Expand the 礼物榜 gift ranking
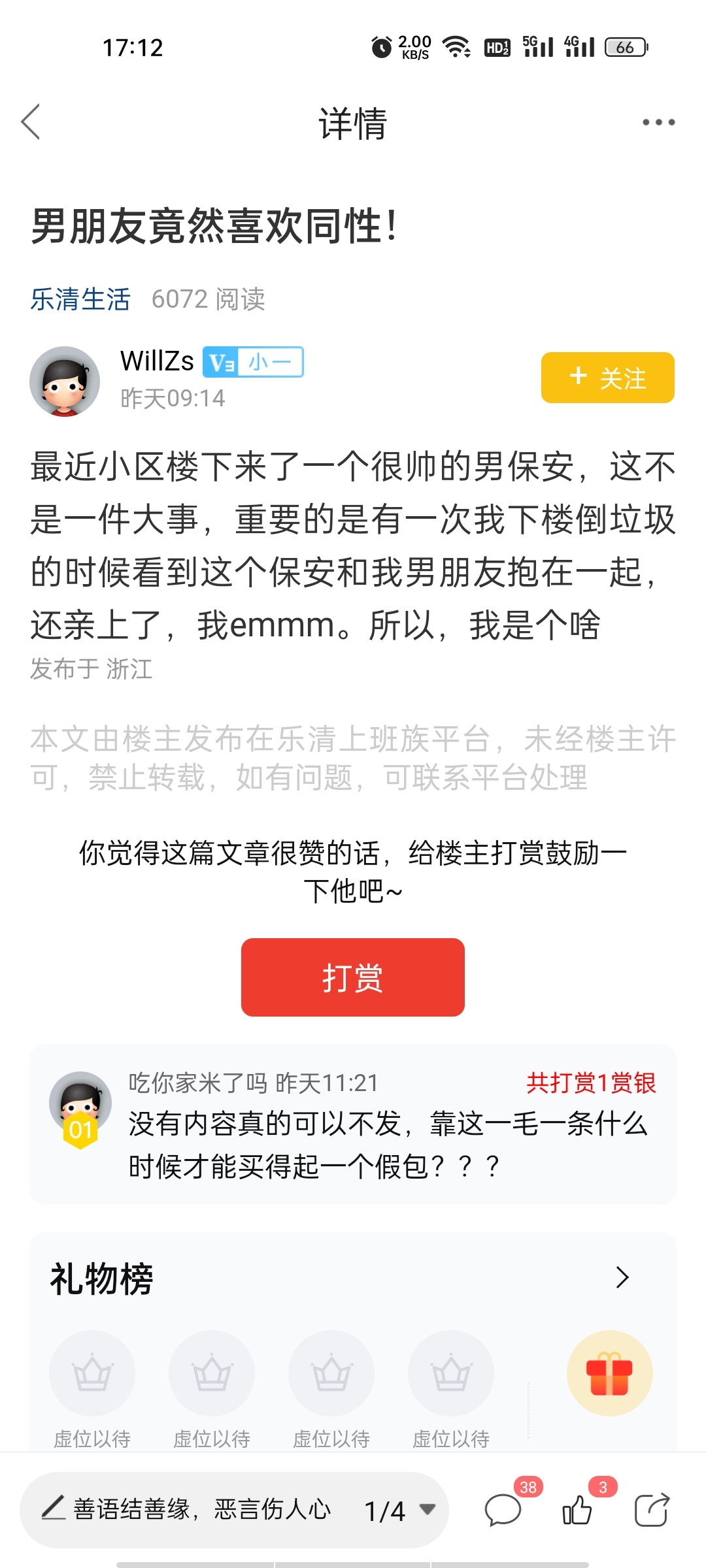Screen dimensions: 706x1568 (x=622, y=1277)
